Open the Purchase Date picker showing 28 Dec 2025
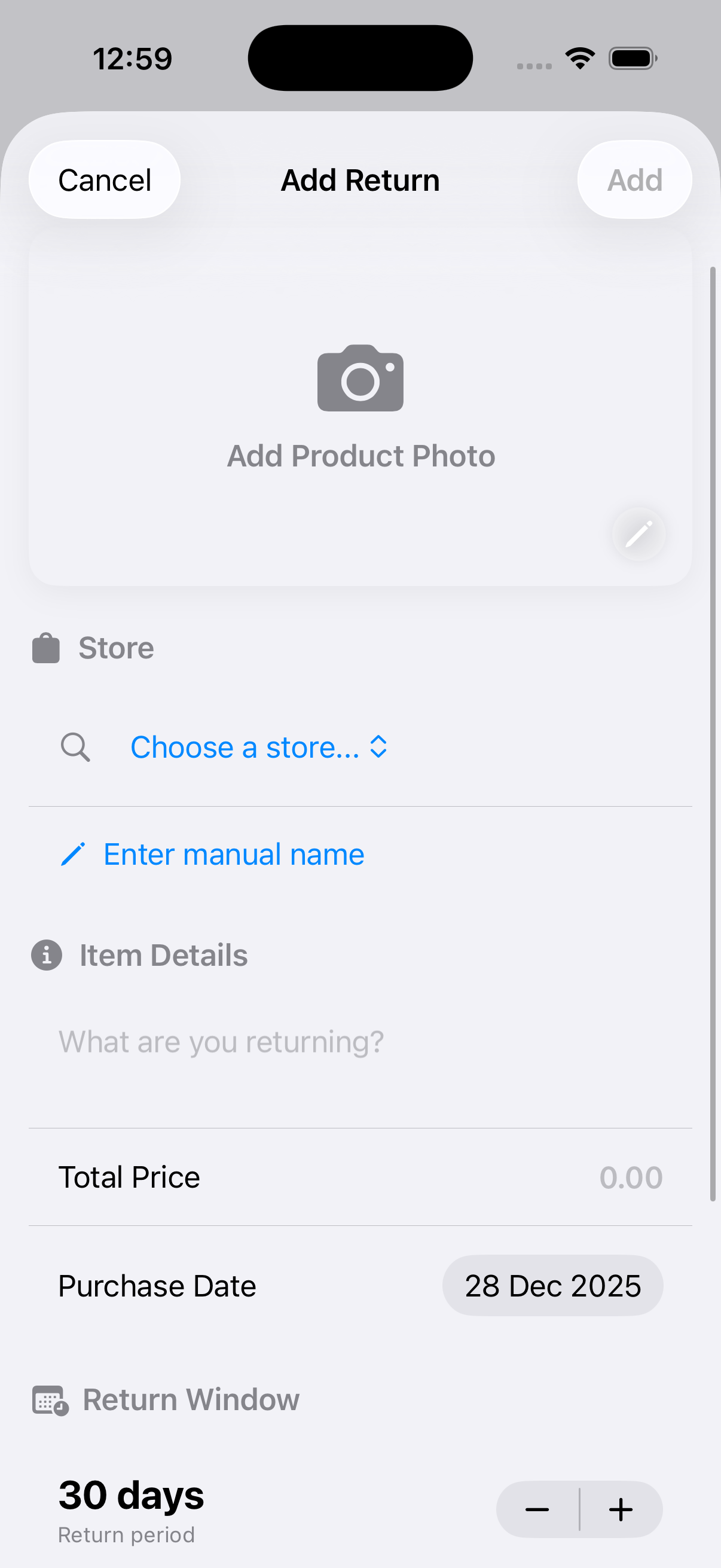 [552, 1286]
